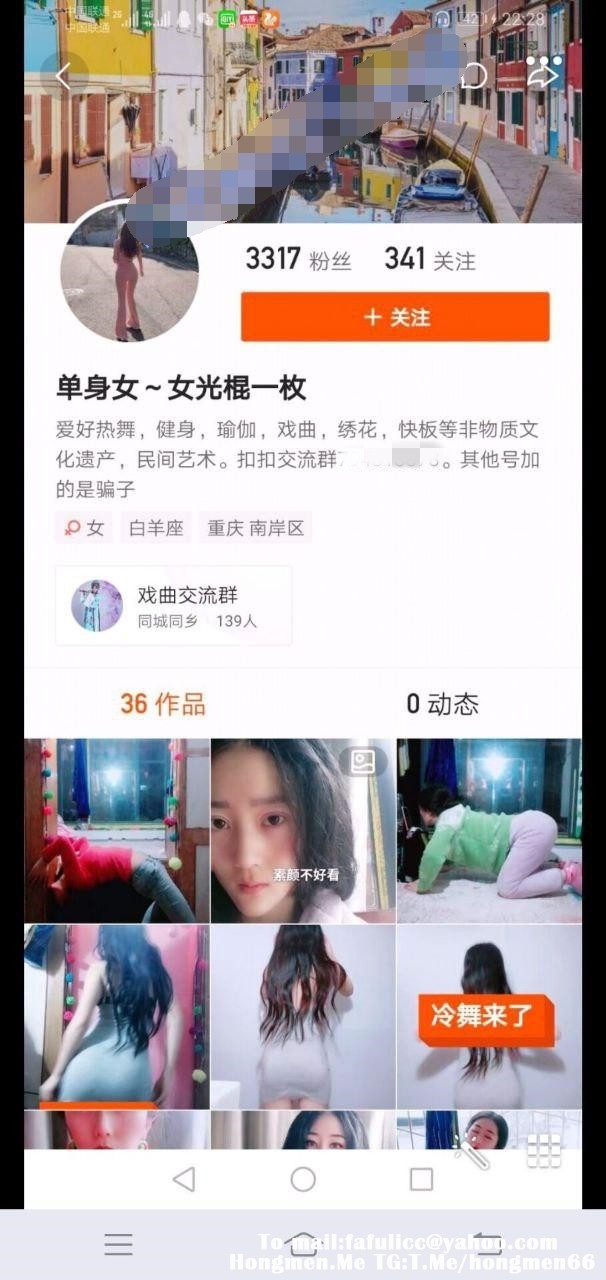The width and height of the screenshot is (606, 1280).
Task: Open the 3317 粉丝 followers list
Action: (298, 260)
